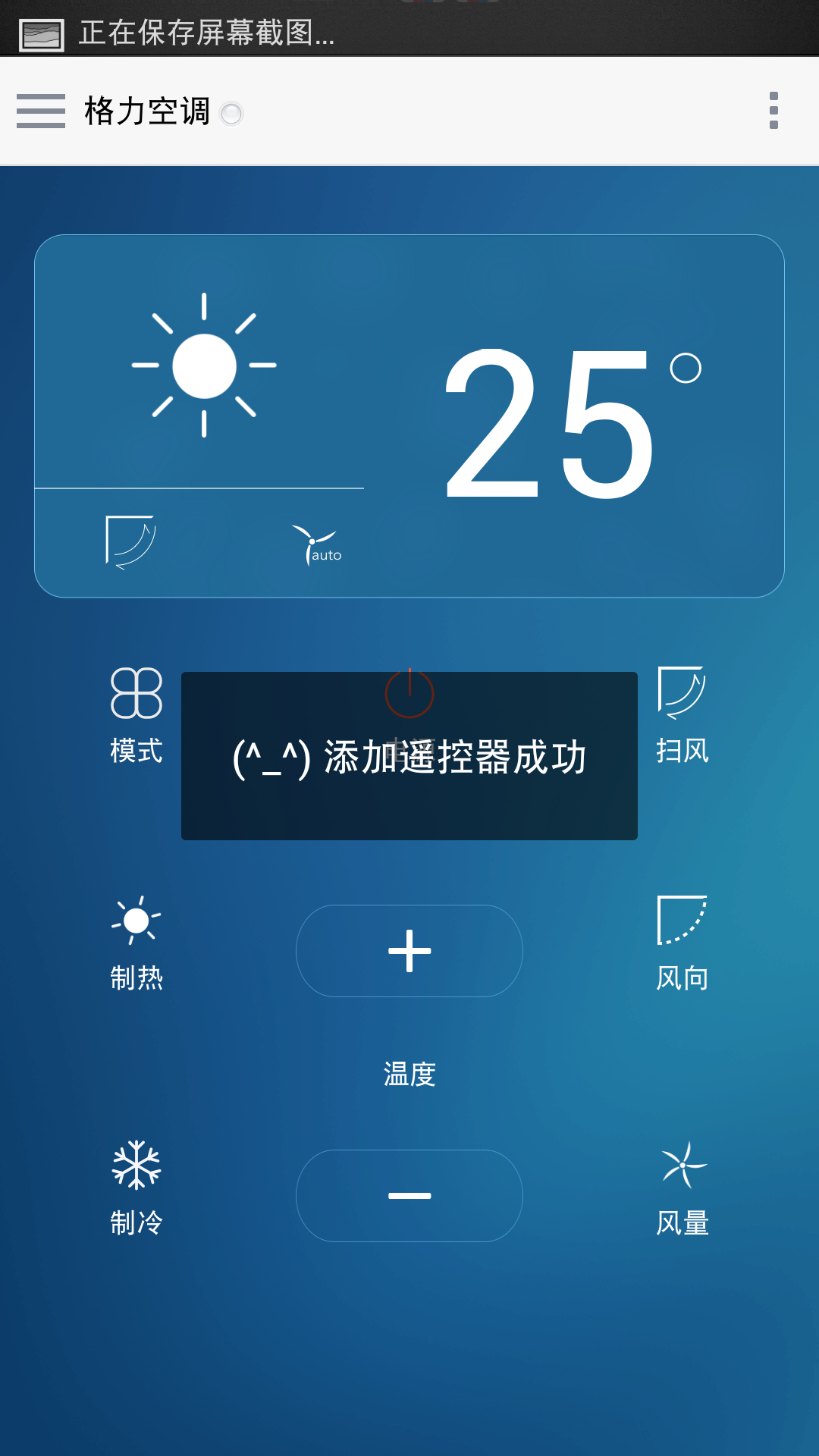Open the overflow menu at top right
The width and height of the screenshot is (819, 1456).
[773, 112]
